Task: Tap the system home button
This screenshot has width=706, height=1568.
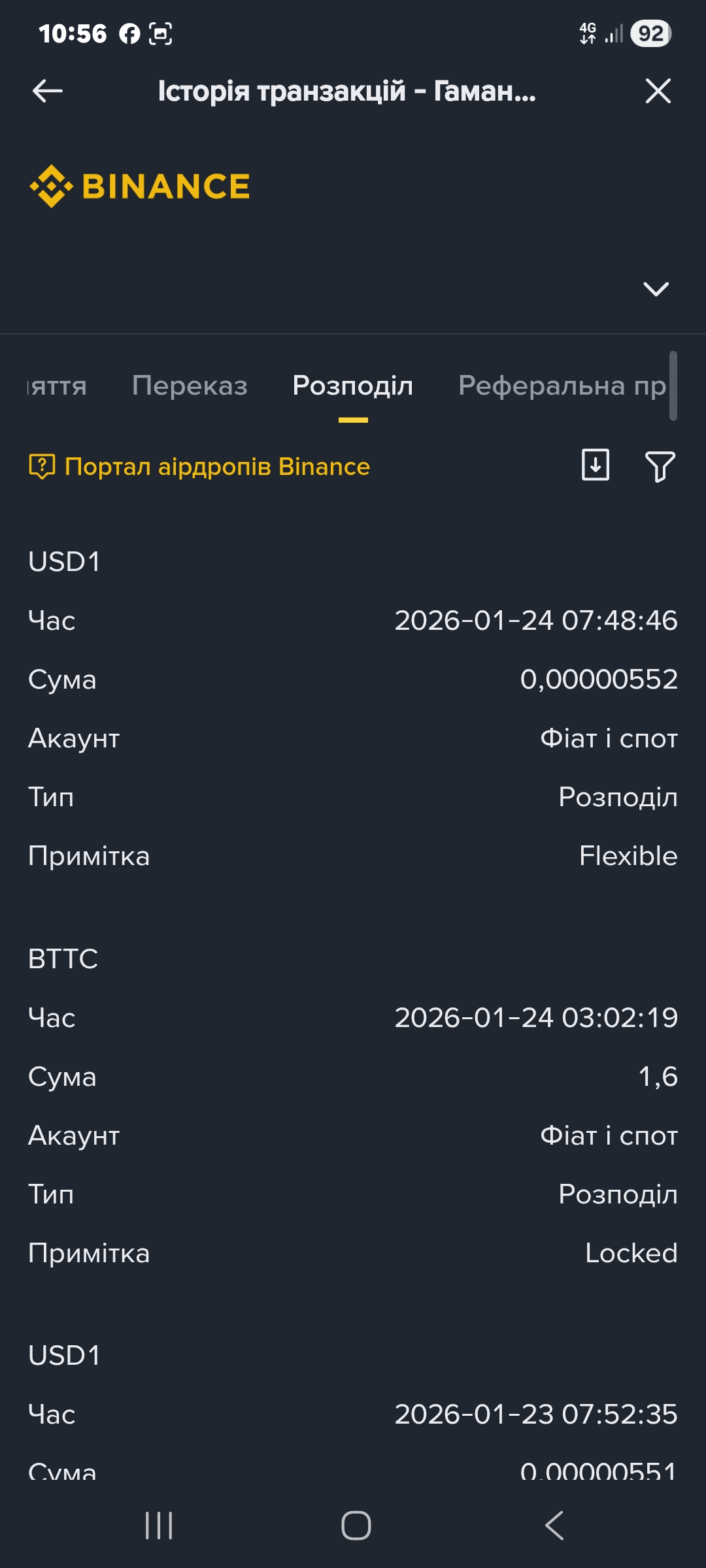Action: (x=356, y=1526)
